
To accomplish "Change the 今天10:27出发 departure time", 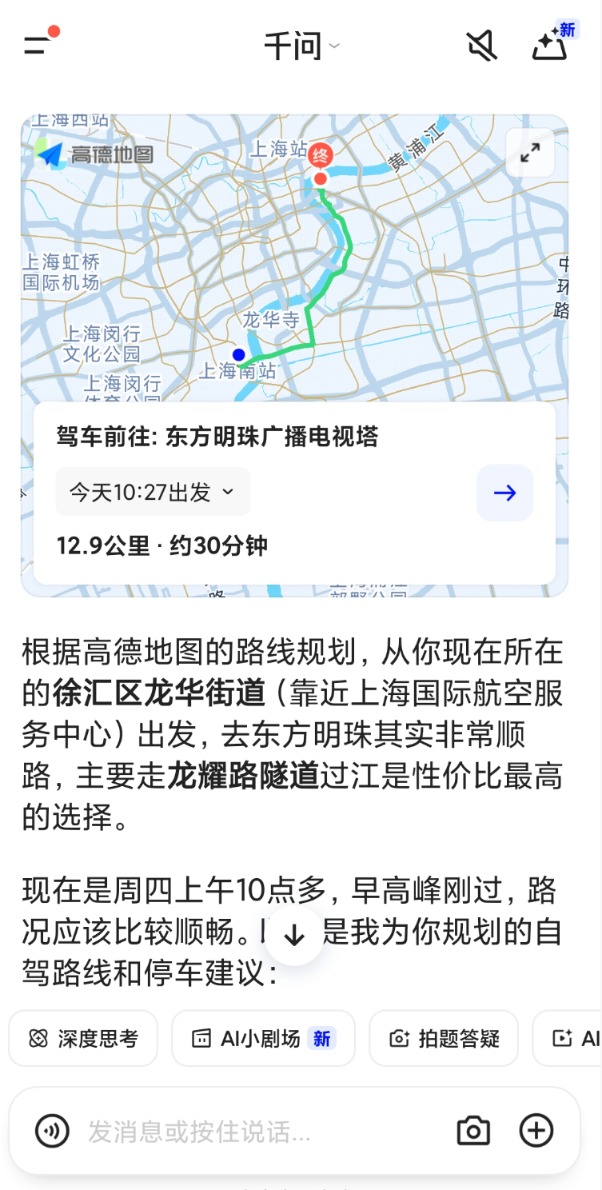I will pyautogui.click(x=152, y=492).
